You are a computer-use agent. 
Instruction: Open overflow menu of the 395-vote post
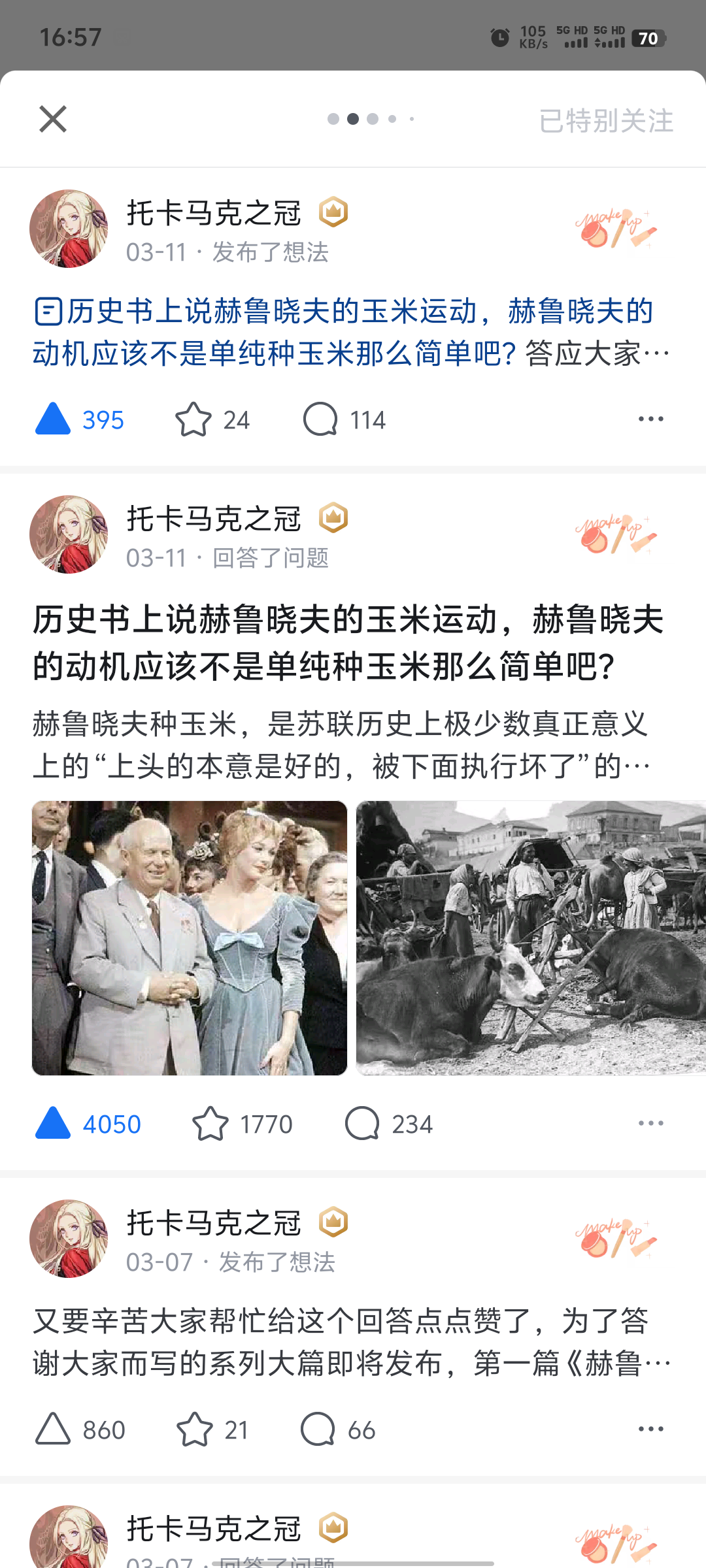tap(650, 419)
